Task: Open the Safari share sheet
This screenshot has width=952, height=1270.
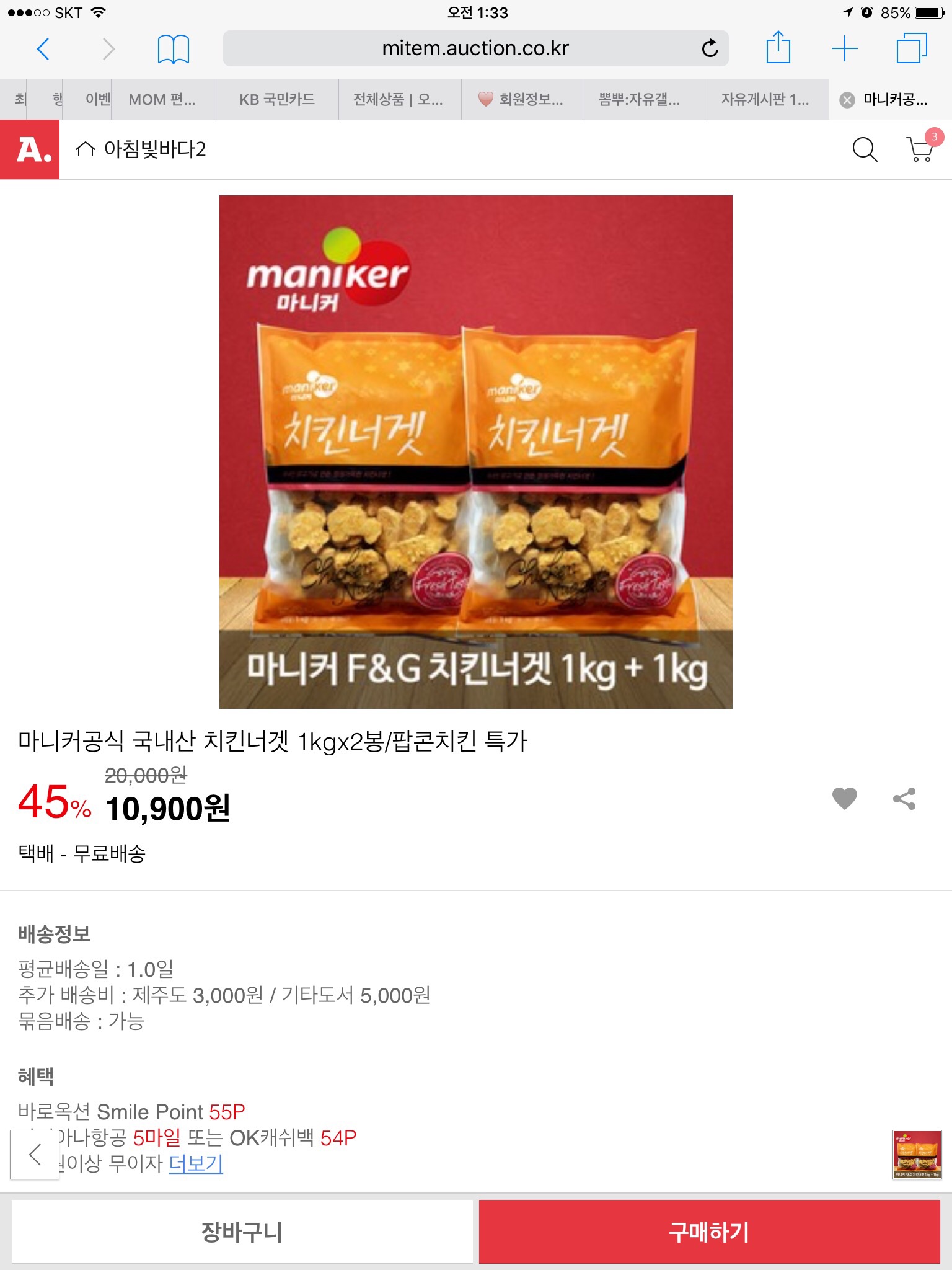Action: (778, 48)
